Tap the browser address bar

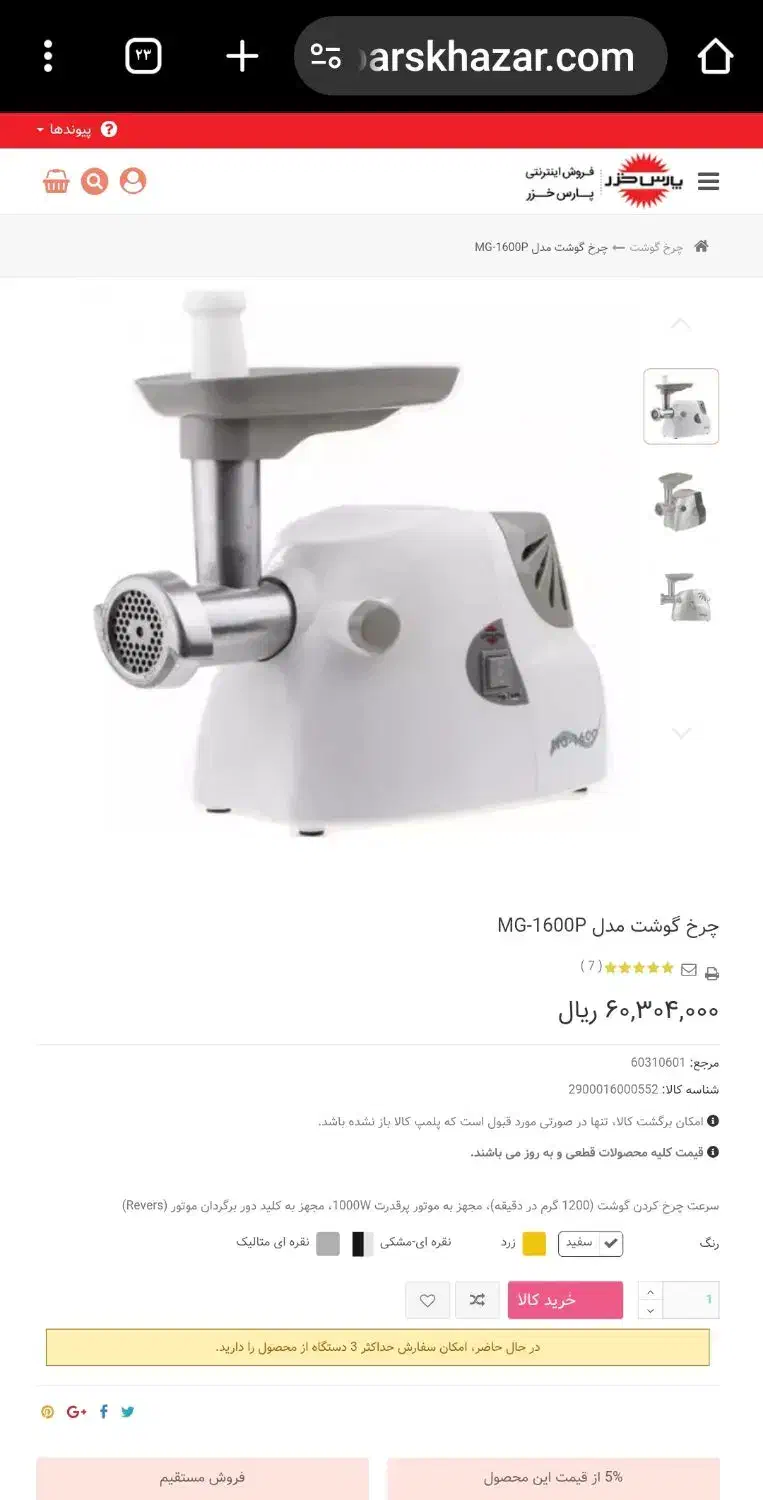[x=480, y=56]
